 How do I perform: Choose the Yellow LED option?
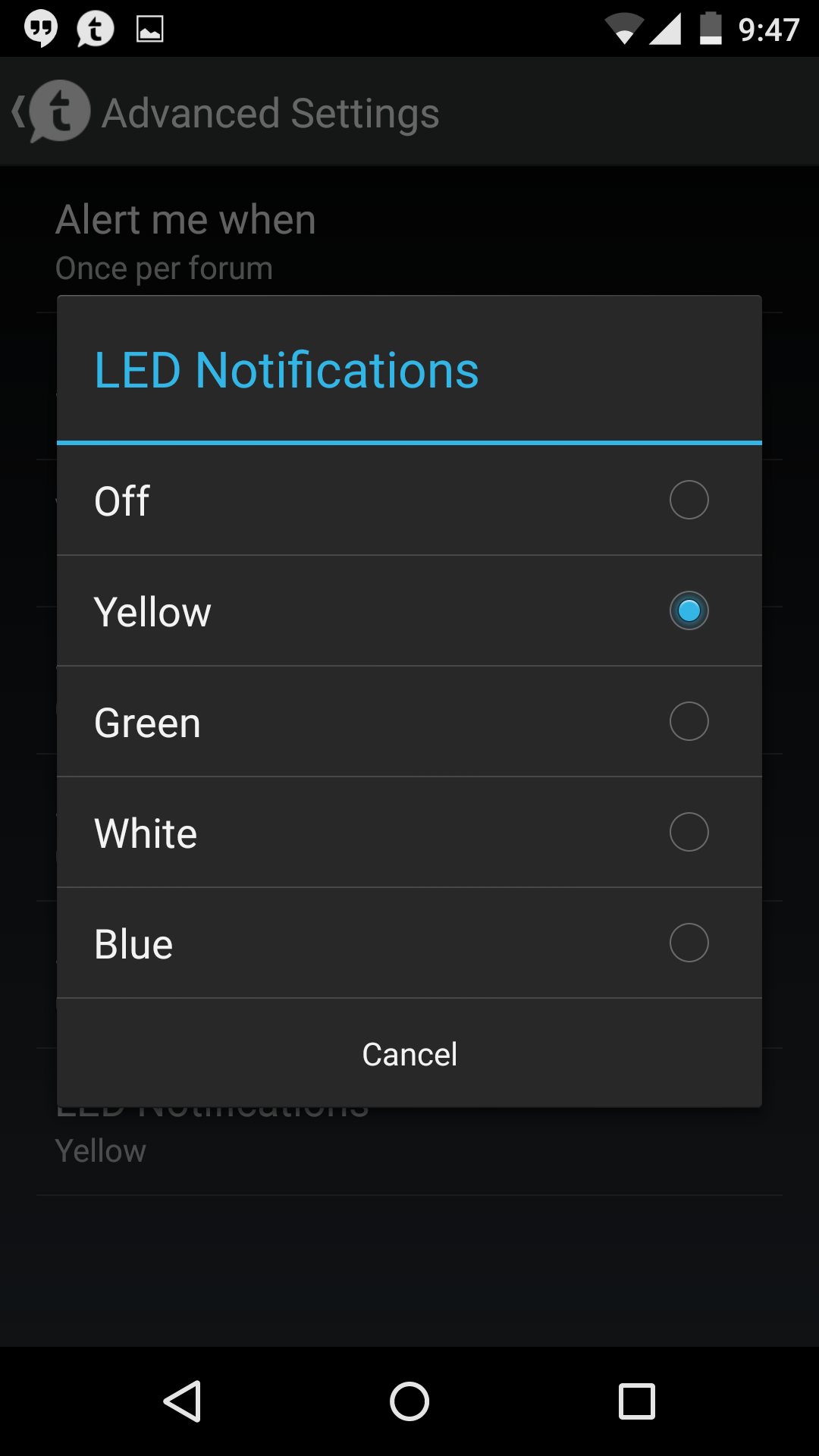point(409,611)
